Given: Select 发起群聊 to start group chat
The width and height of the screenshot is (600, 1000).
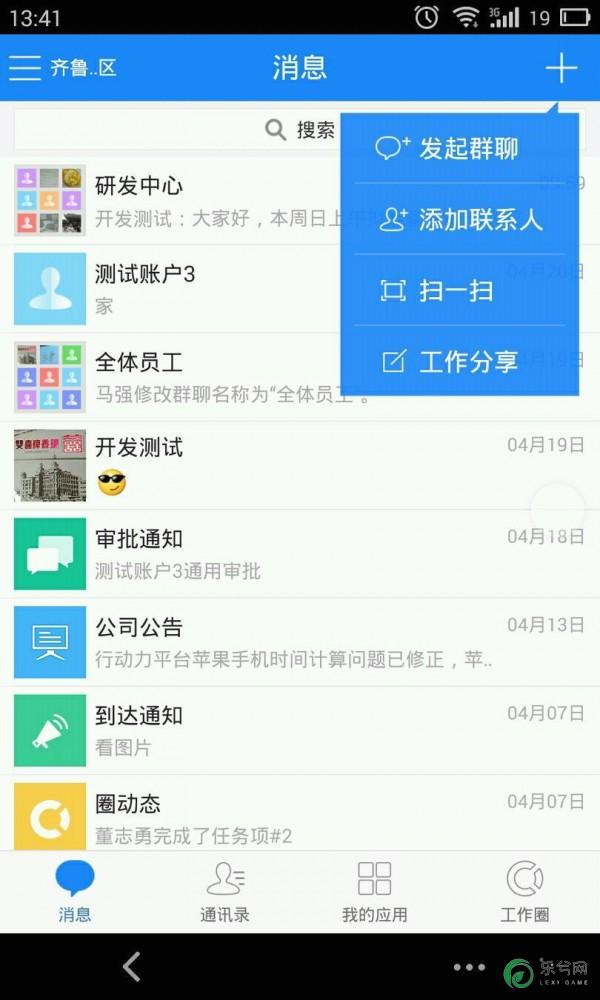Looking at the screenshot, I should (x=460, y=149).
